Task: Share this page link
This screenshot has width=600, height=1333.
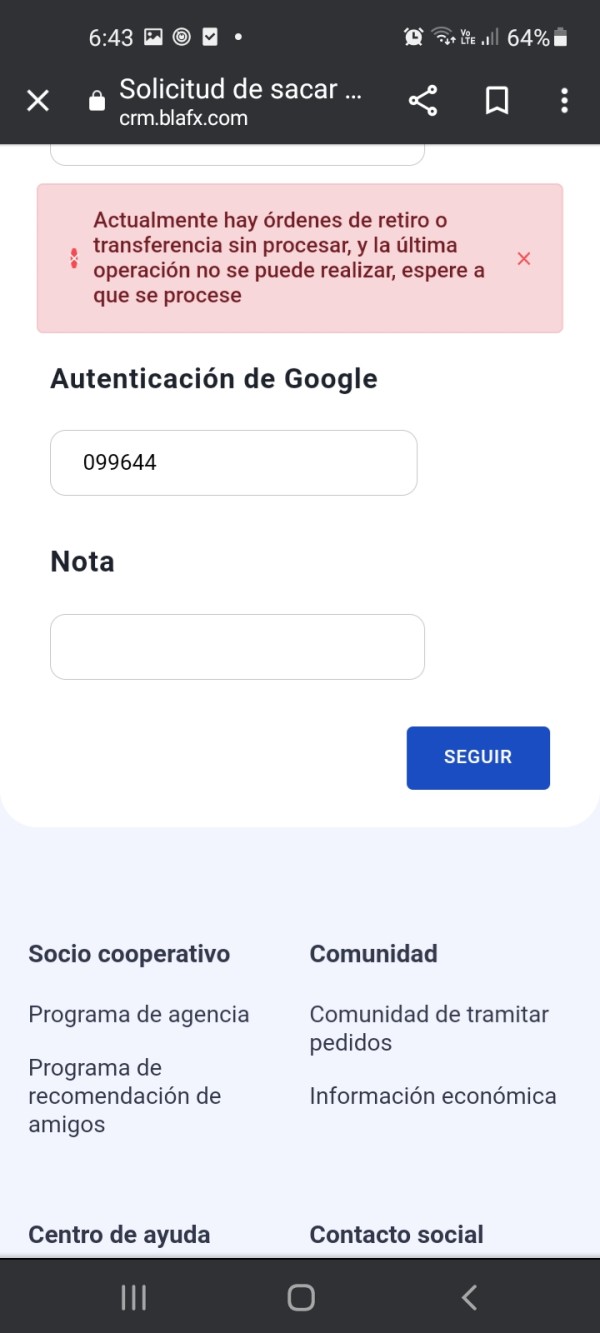Action: point(423,100)
